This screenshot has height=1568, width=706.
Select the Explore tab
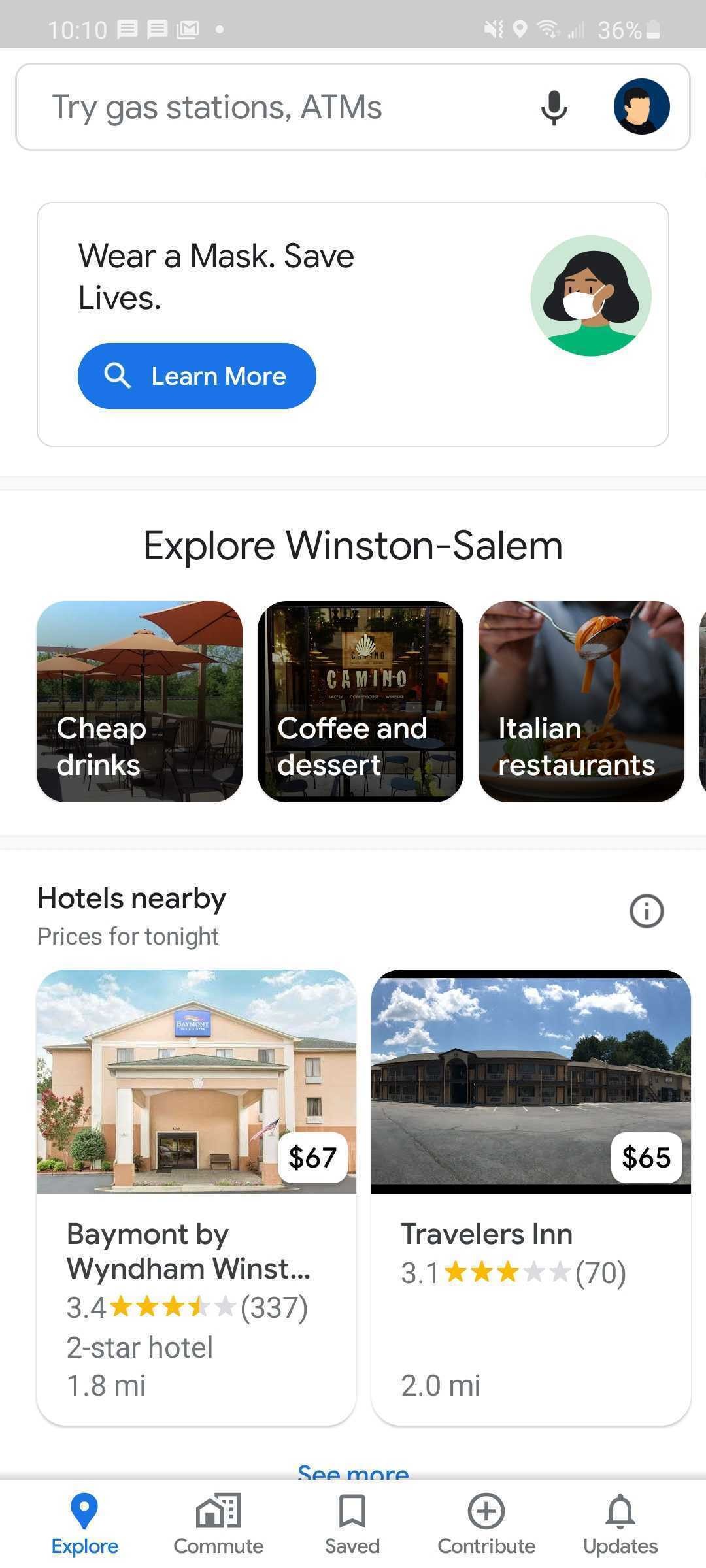(x=84, y=1524)
